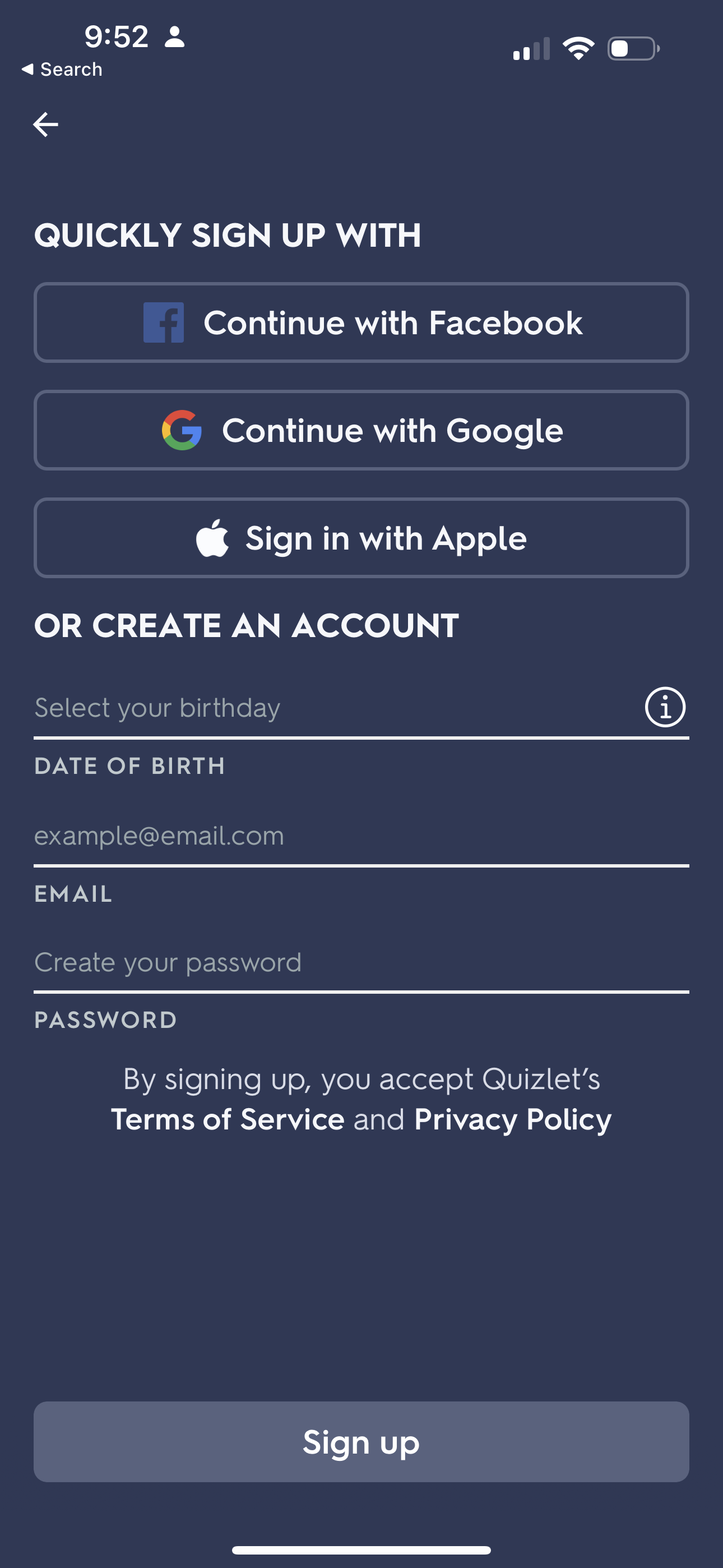Select the Date of Birth label
This screenshot has height=1568, width=723.
point(129,765)
